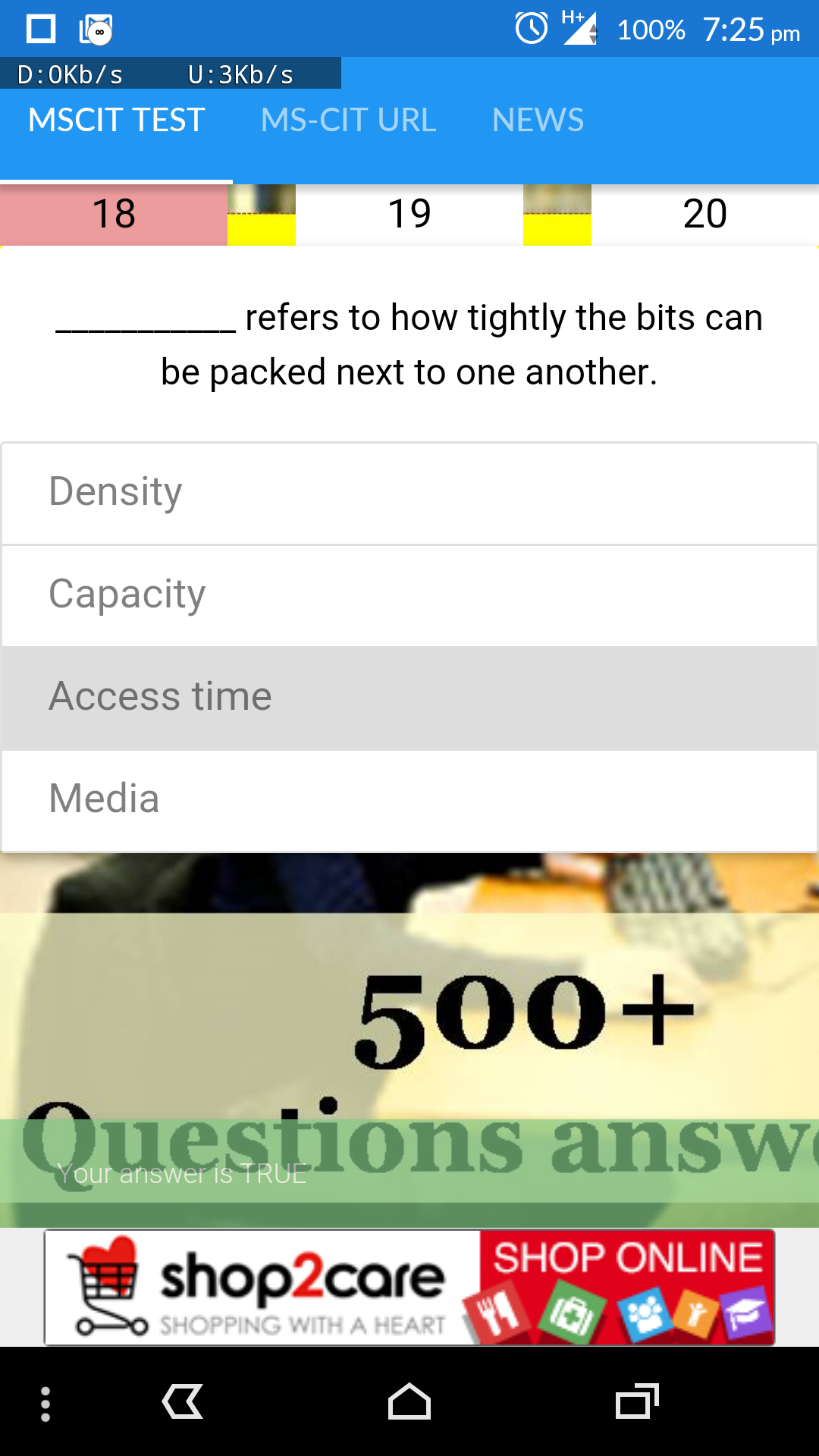Open question 18 from the number strip
819x1456 pixels.
click(114, 213)
